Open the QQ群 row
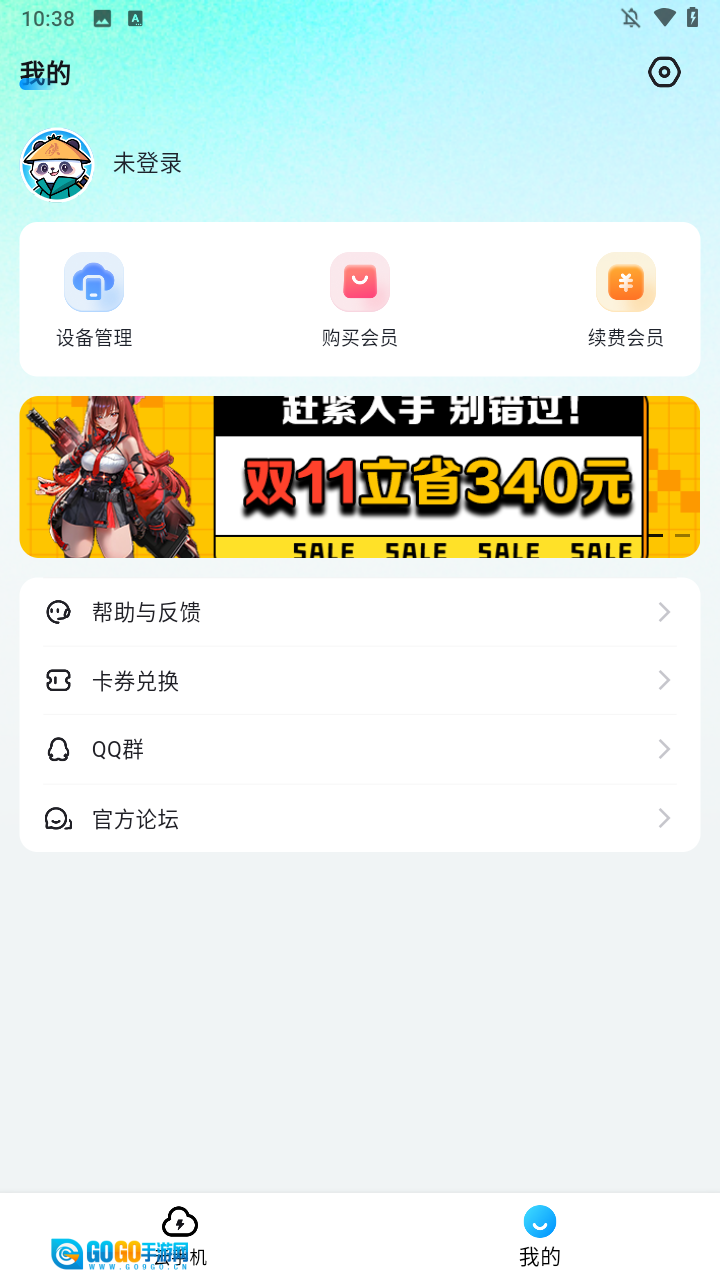This screenshot has height=1280, width=720. click(360, 749)
